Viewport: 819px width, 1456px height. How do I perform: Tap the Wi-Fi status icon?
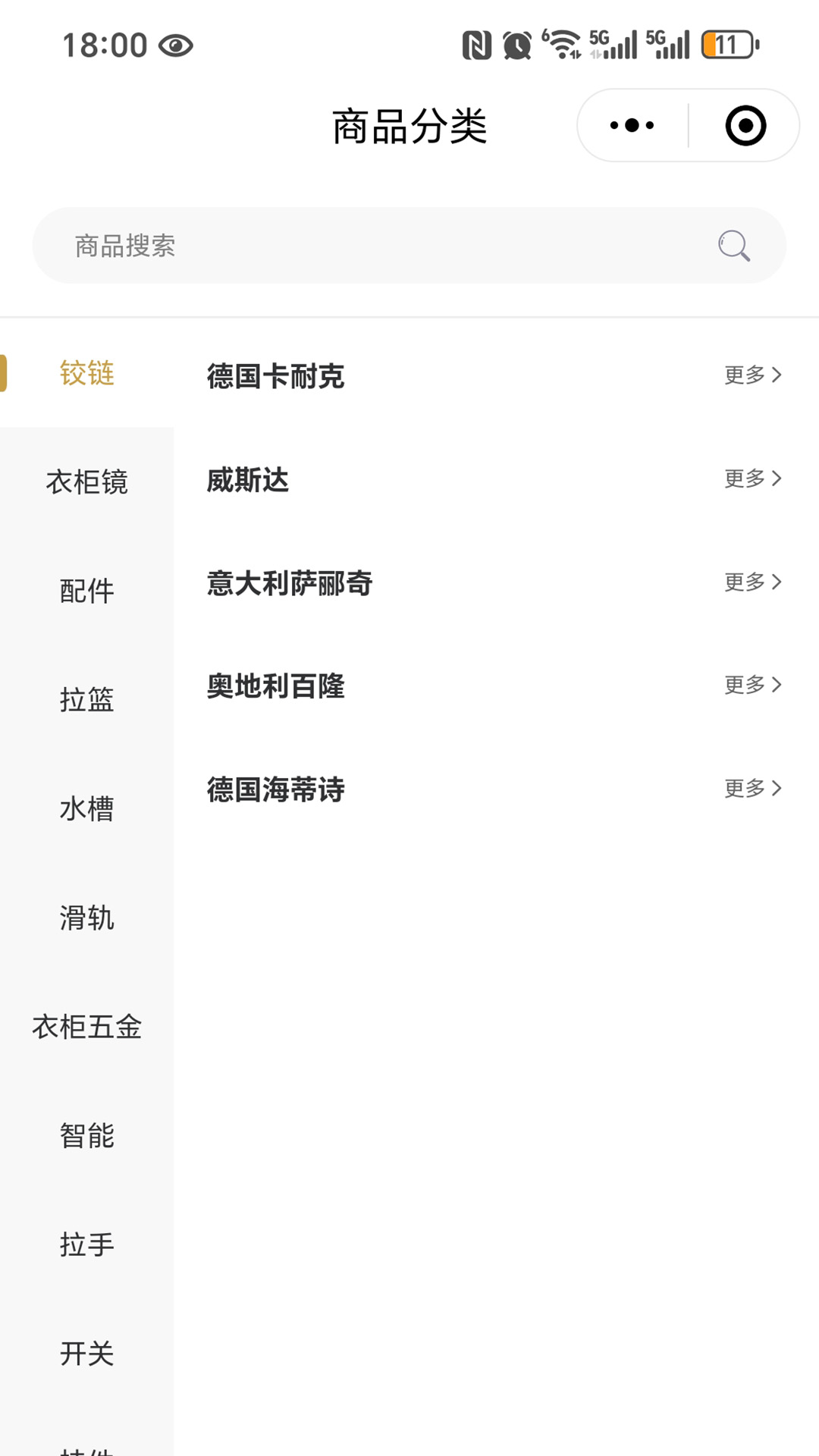[564, 43]
